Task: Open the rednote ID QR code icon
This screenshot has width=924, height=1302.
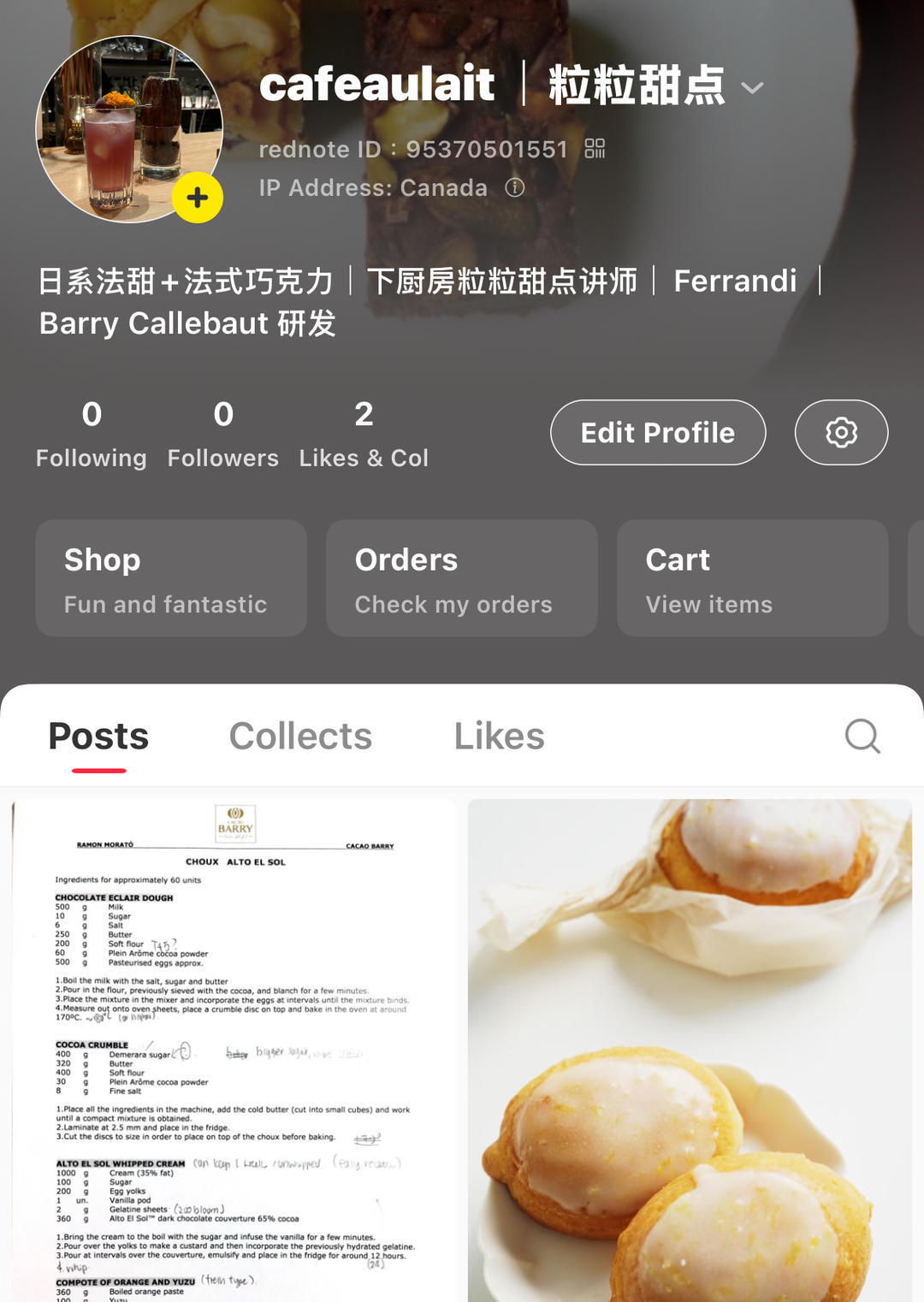Action: [595, 149]
